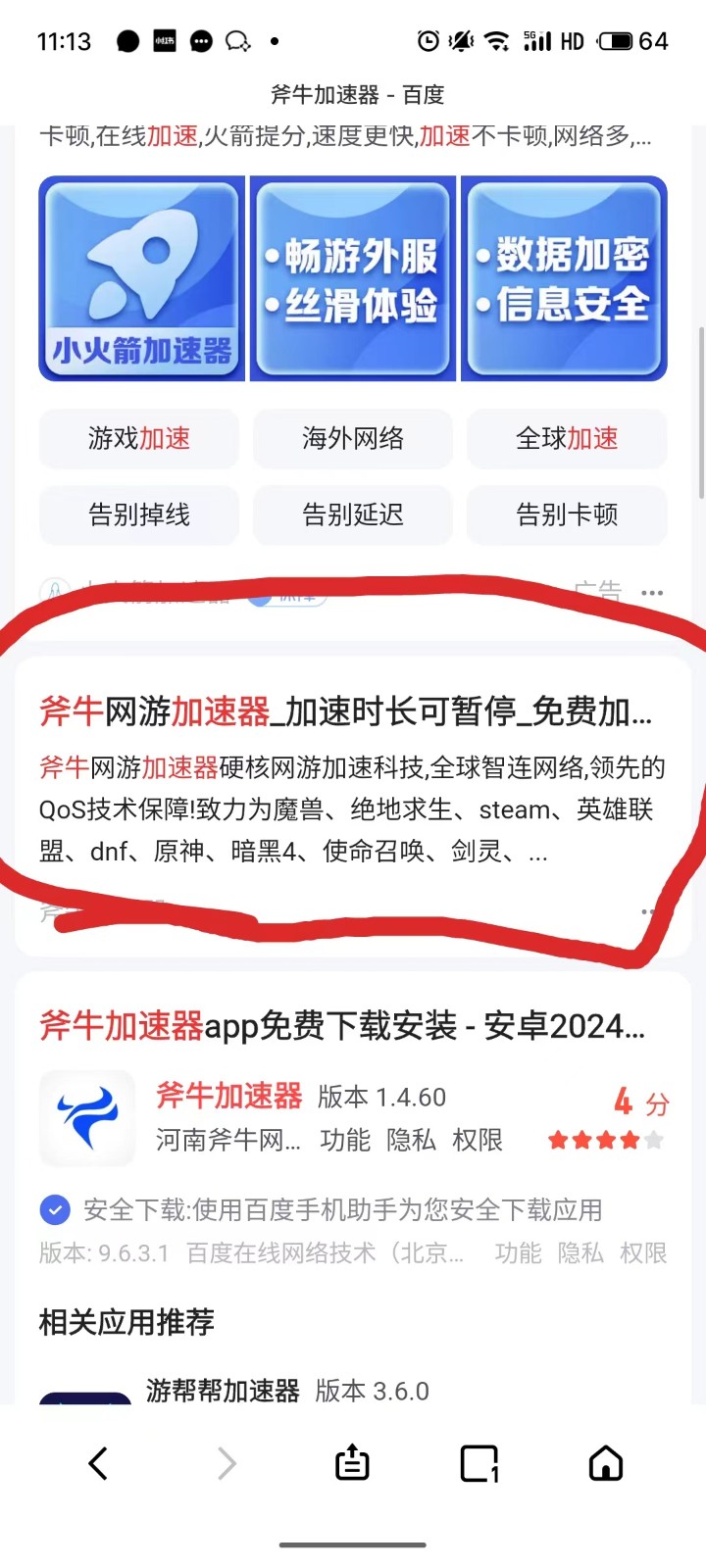The image size is (706, 1568).
Task: Open the 权限 link in the app card
Action: click(x=477, y=1141)
